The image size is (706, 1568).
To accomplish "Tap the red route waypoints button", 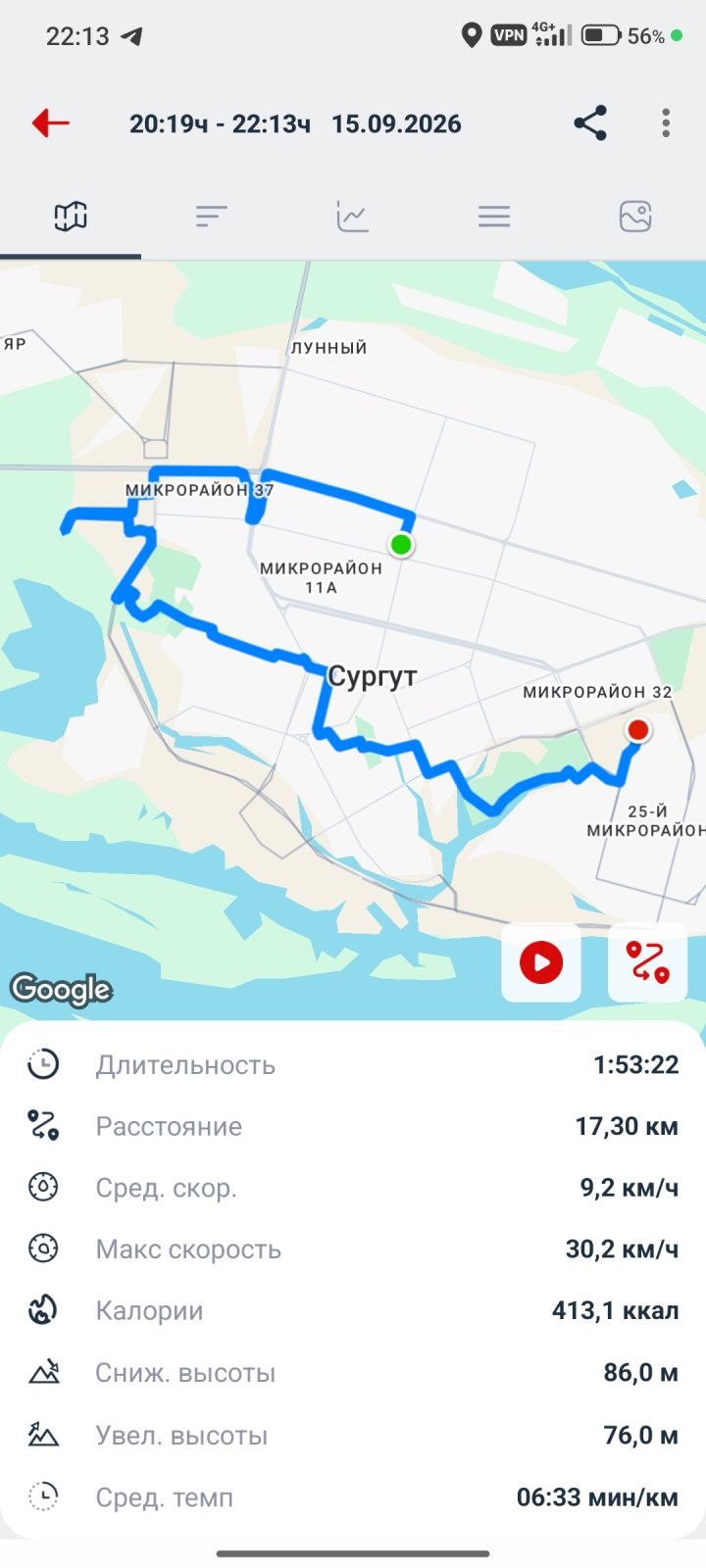I will pos(647,962).
